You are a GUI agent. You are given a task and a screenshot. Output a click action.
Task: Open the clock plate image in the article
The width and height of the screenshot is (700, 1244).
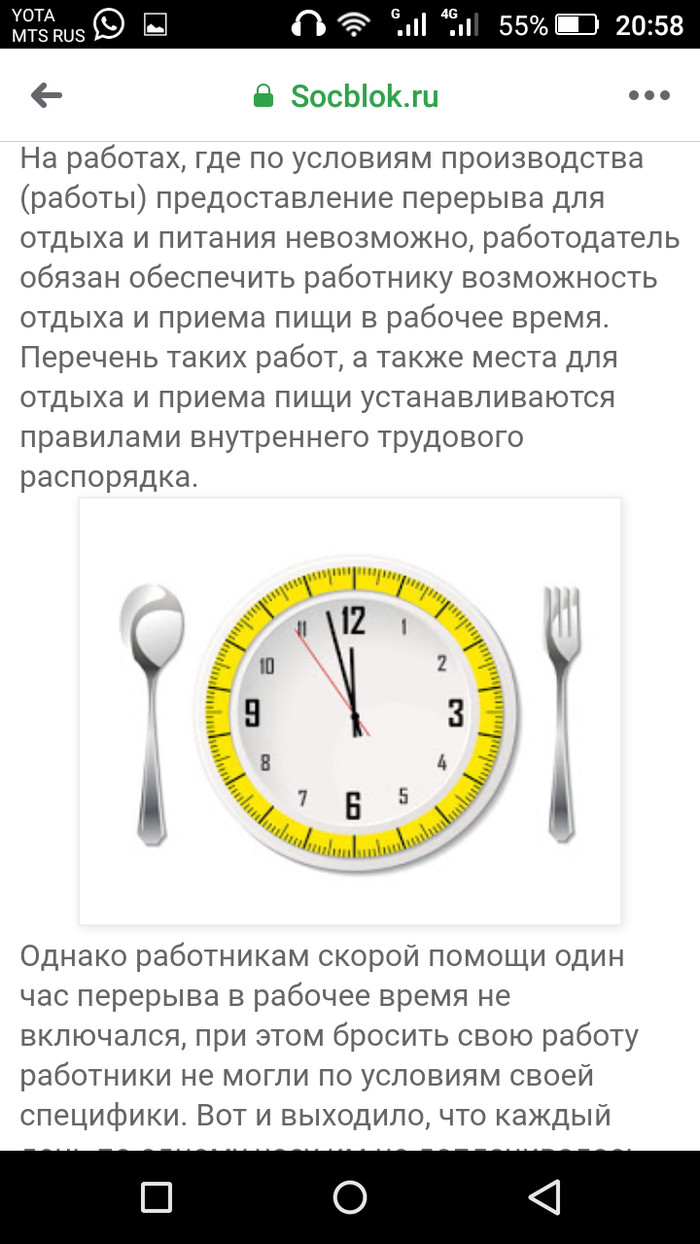pyautogui.click(x=350, y=710)
